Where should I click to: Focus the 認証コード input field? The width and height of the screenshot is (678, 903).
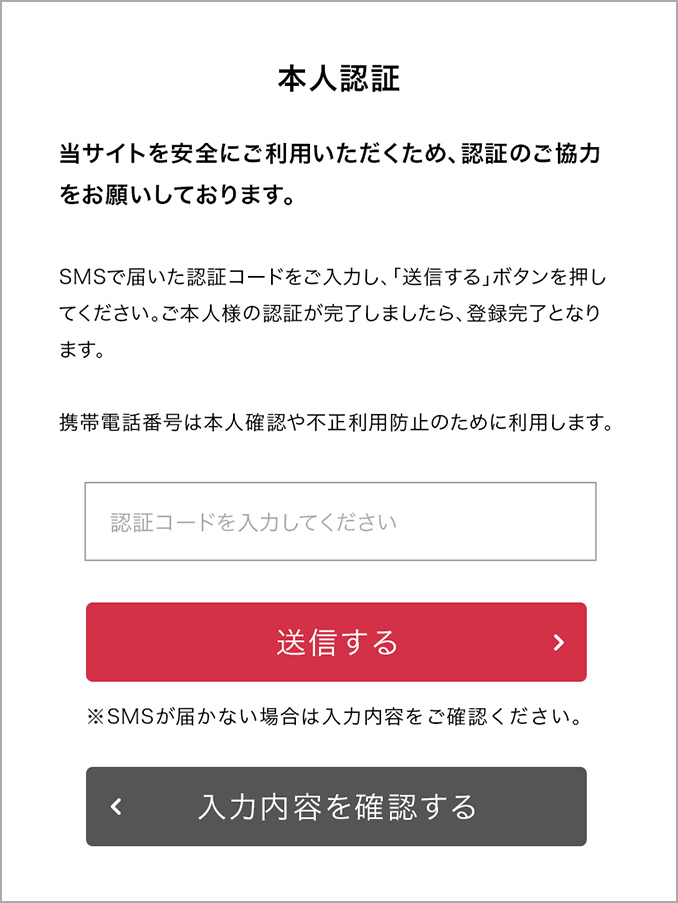click(340, 522)
